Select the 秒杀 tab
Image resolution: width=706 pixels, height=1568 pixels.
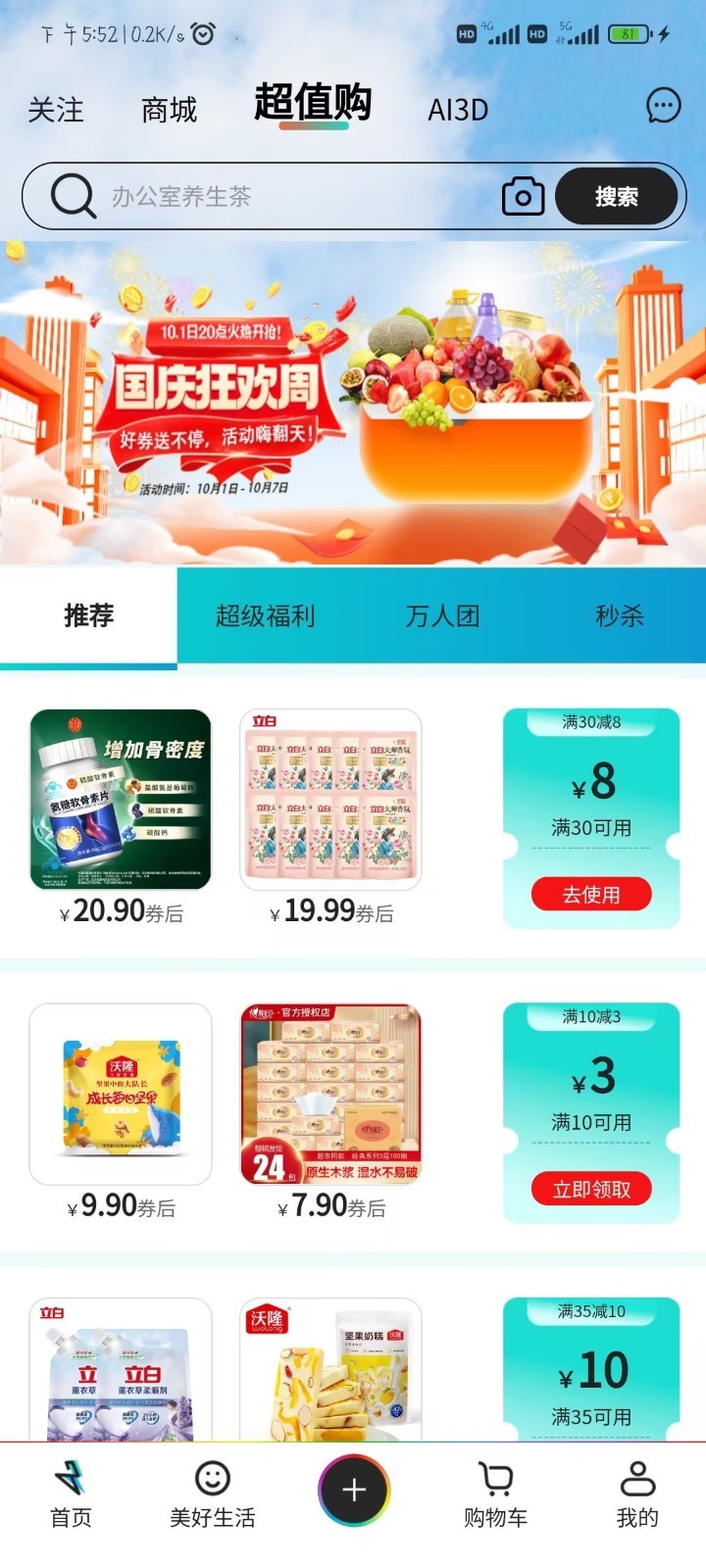click(619, 615)
